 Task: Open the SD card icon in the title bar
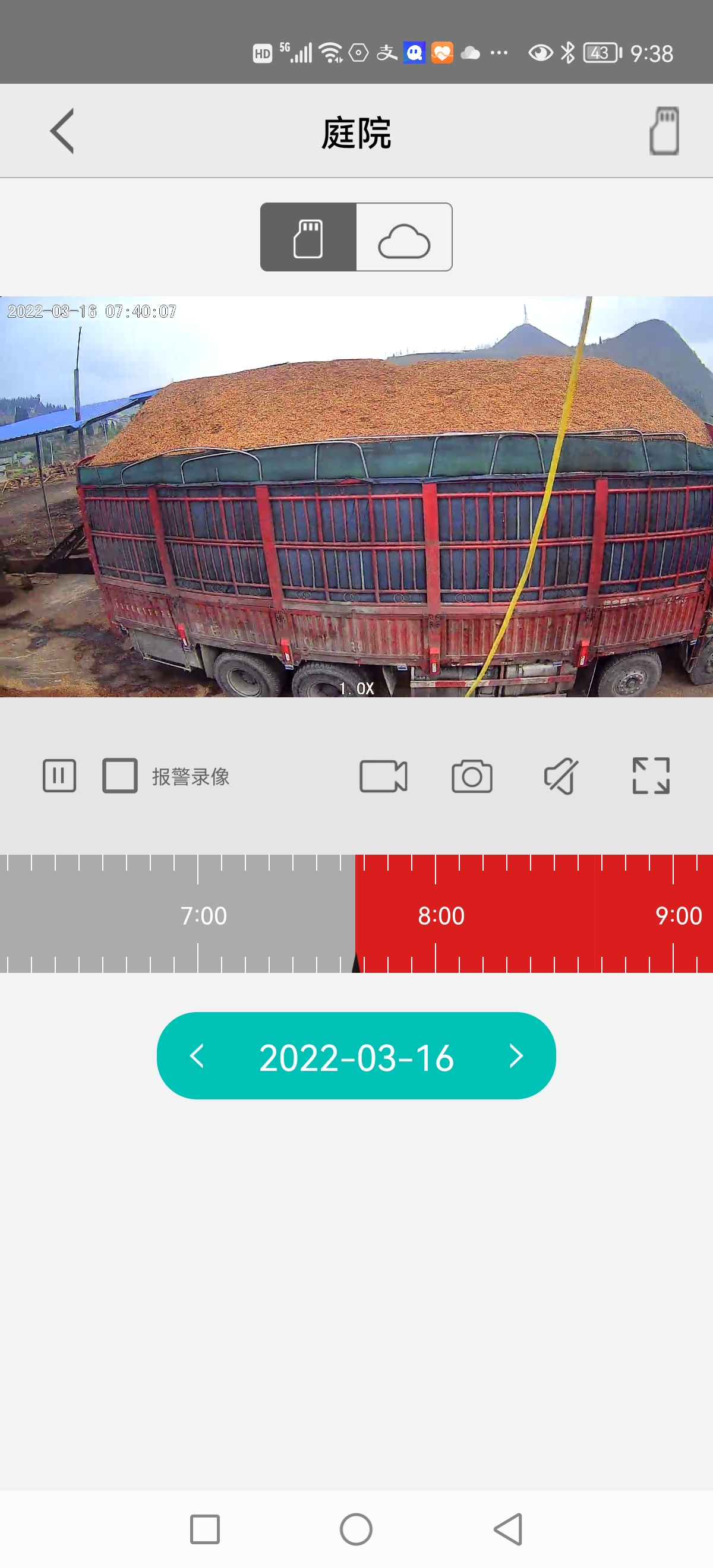click(664, 131)
